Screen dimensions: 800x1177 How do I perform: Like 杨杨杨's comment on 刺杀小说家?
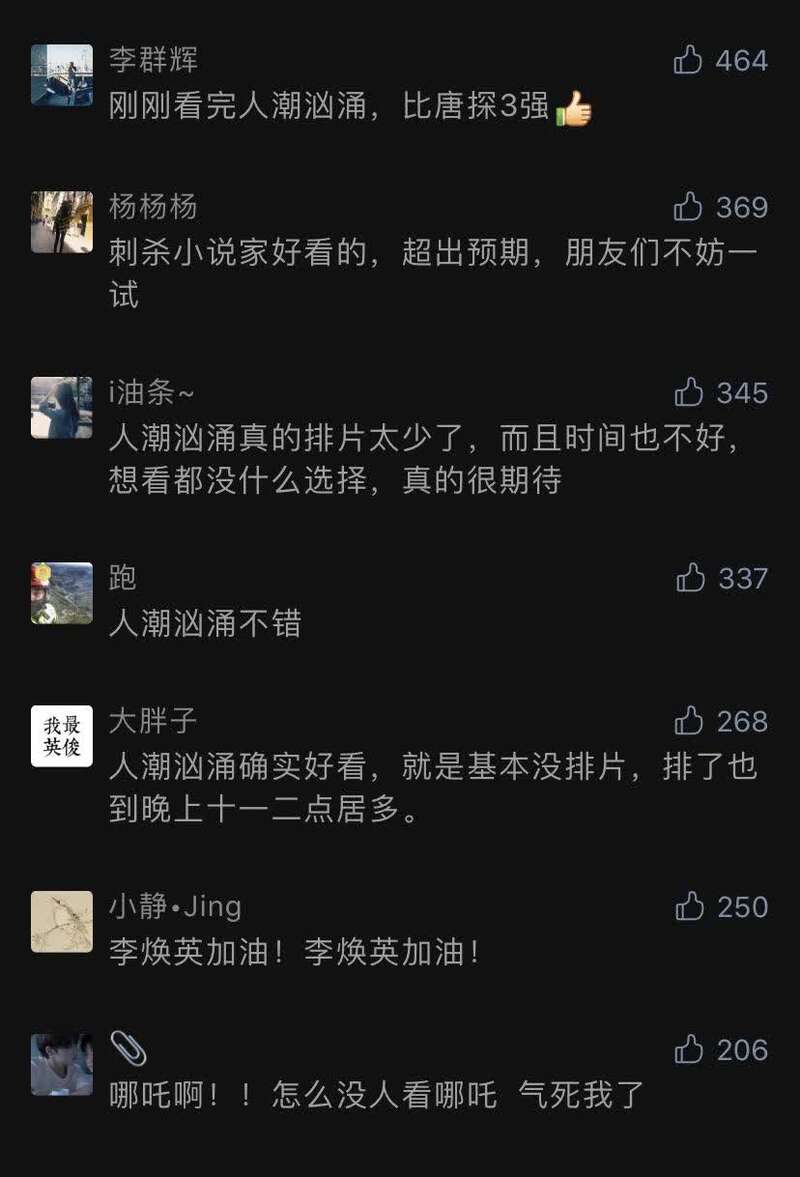click(688, 207)
